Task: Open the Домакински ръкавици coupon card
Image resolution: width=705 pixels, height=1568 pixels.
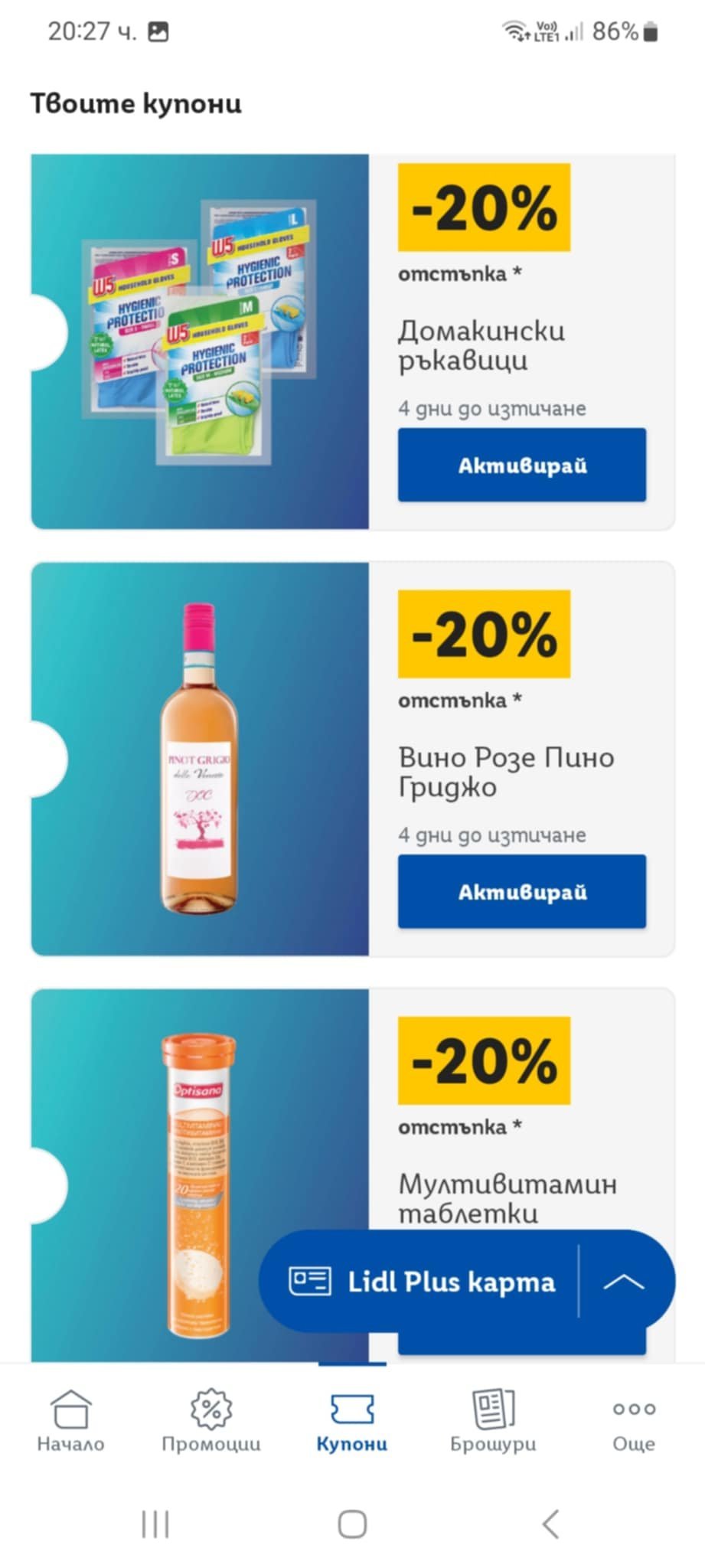Action: [352, 341]
